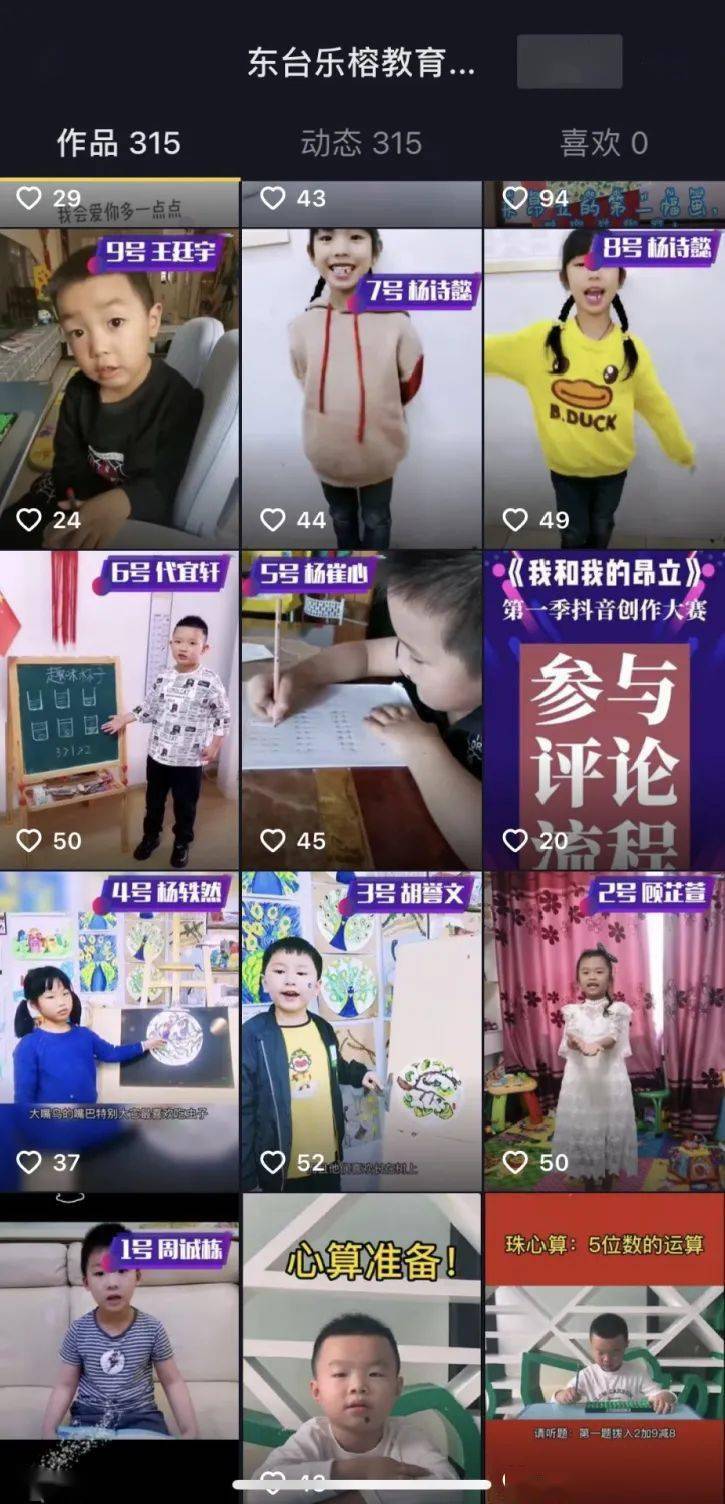
Task: Switch to the 喜欢 0 tab
Action: tap(604, 143)
